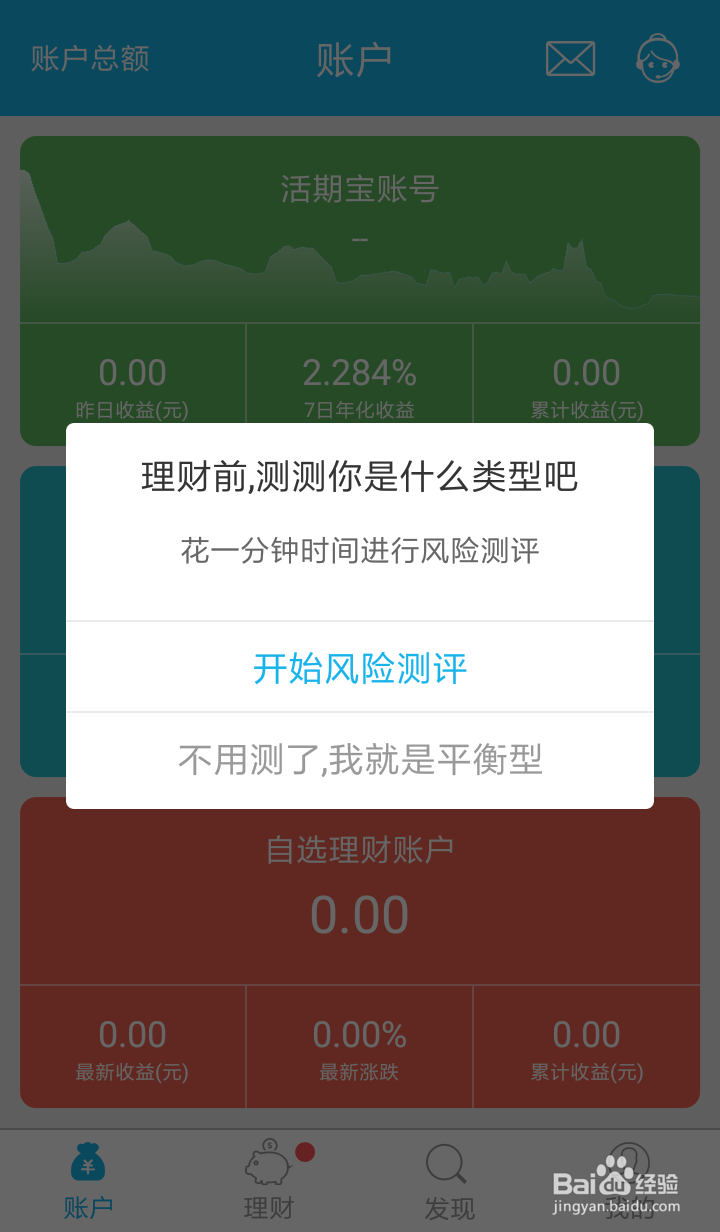The image size is (720, 1232).
Task: Switch to the 账户 tab
Action: click(x=86, y=1180)
